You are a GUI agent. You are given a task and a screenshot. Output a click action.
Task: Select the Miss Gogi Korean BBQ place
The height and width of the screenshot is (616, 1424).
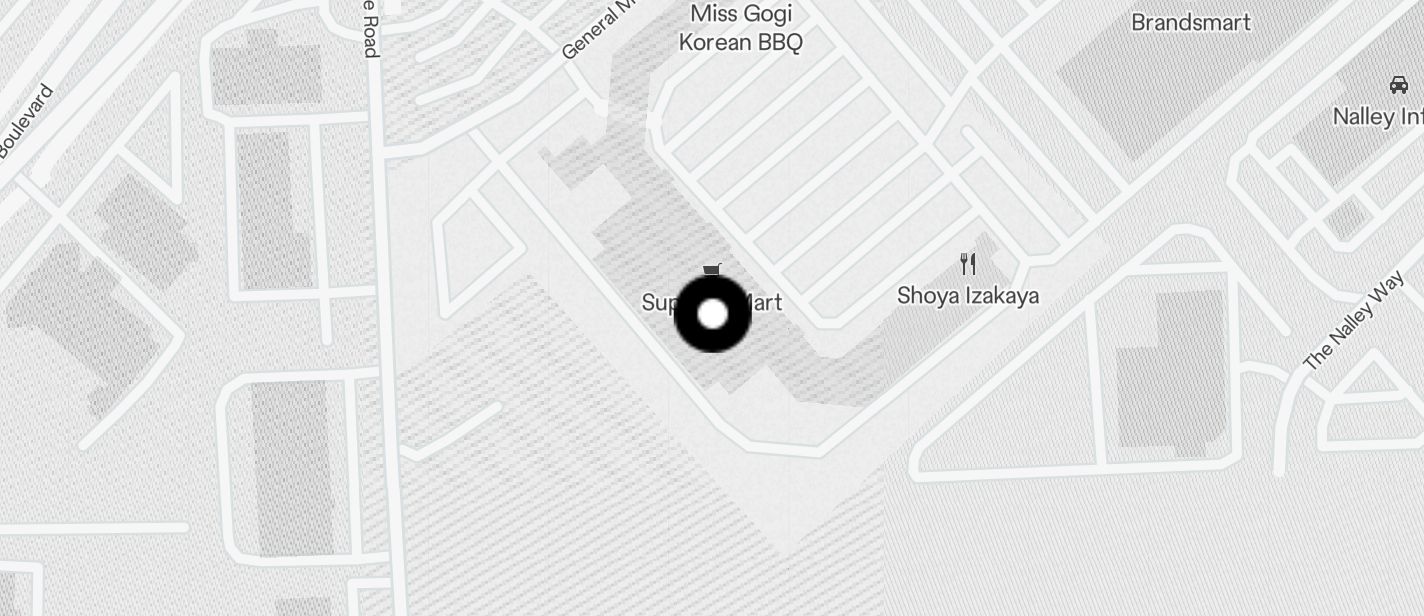point(741,28)
